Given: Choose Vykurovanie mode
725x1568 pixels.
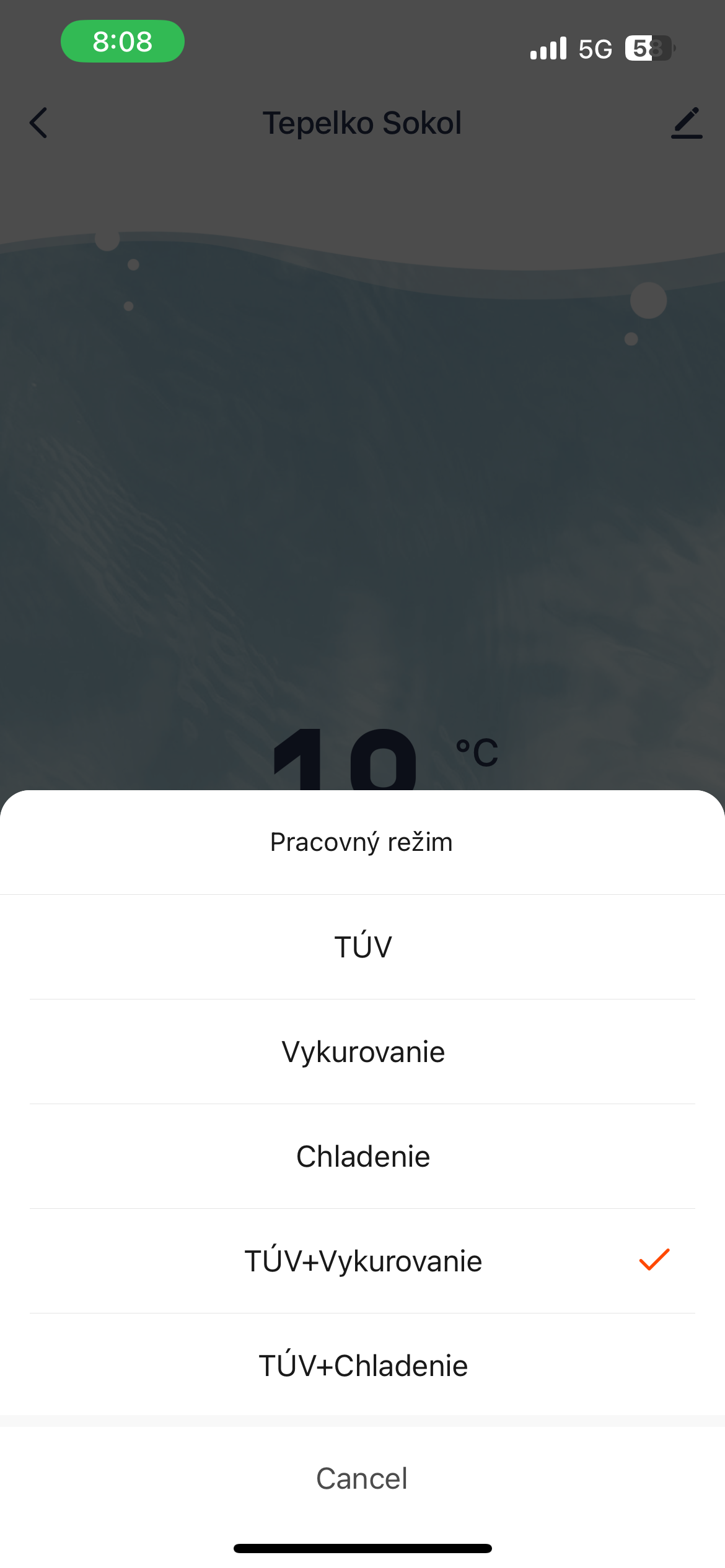Looking at the screenshot, I should pos(362,1052).
